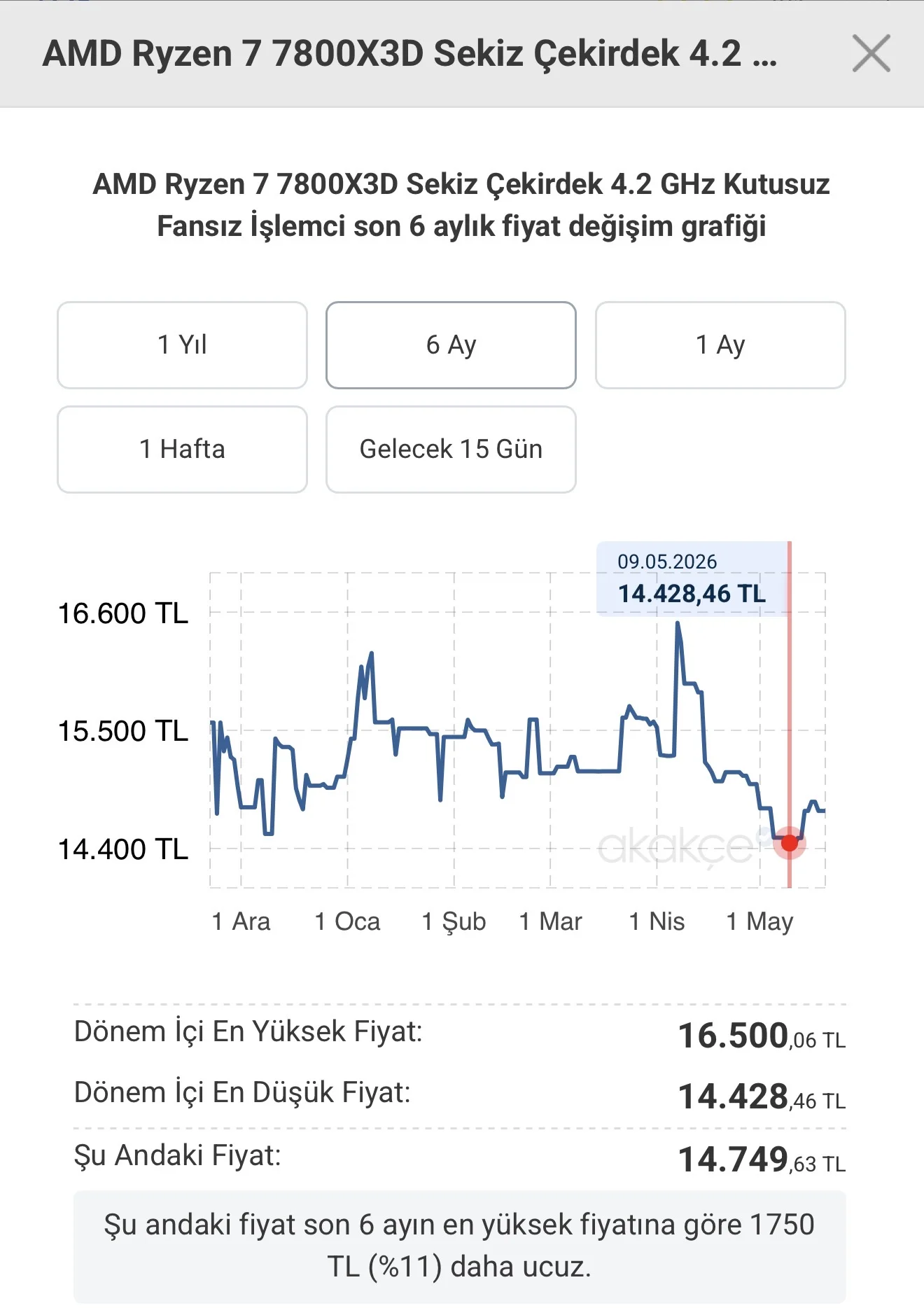
Task: Show the 1 Ay price chart
Action: pyautogui.click(x=720, y=345)
